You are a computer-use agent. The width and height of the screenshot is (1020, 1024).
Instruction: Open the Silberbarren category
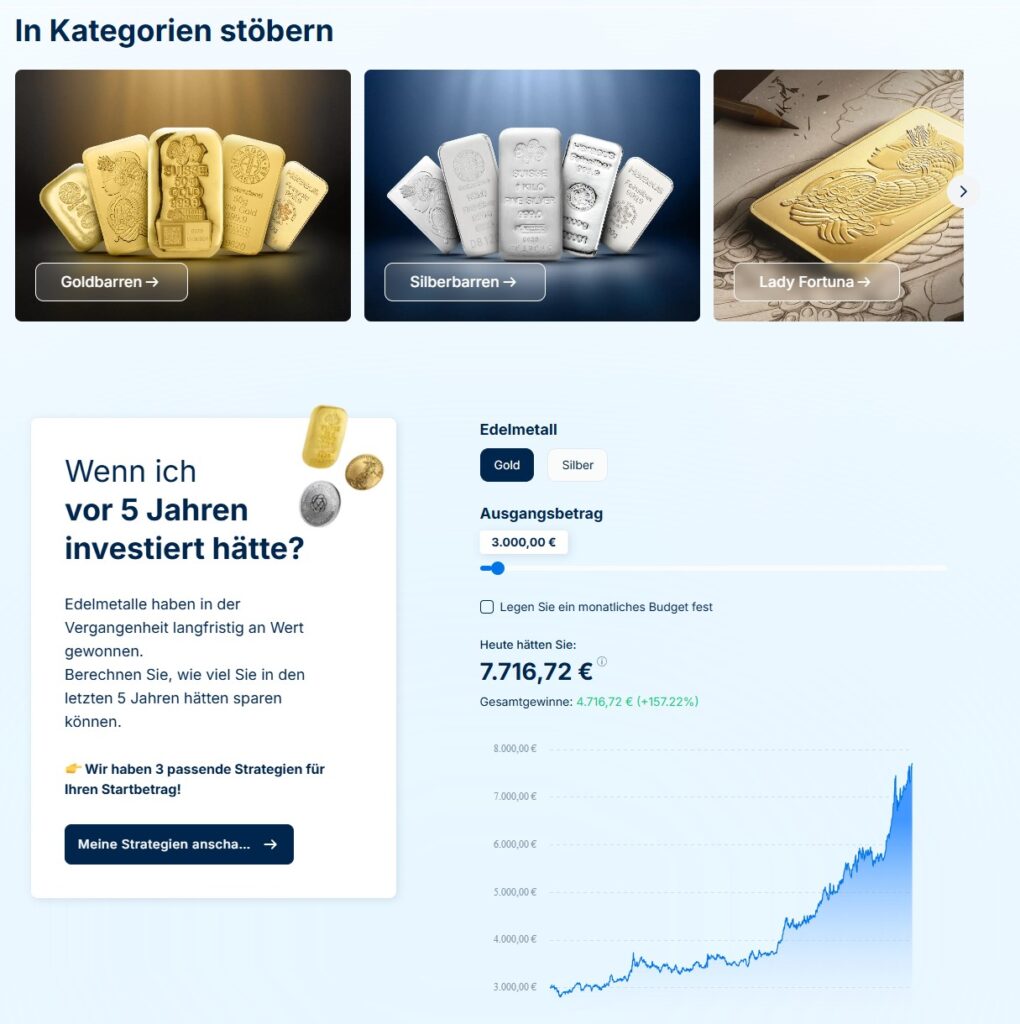point(464,282)
